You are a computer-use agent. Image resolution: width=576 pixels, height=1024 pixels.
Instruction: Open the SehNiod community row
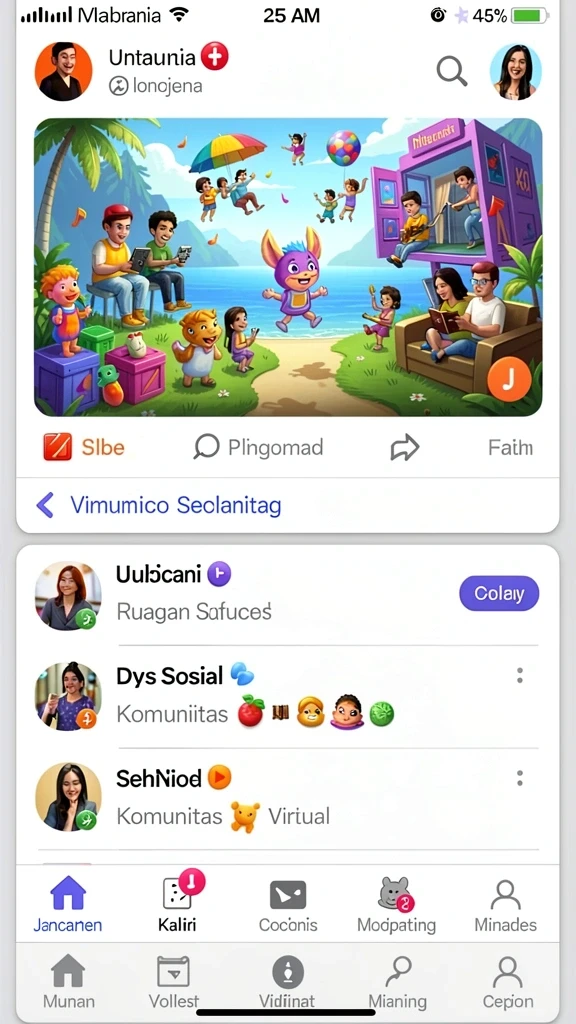tap(288, 797)
